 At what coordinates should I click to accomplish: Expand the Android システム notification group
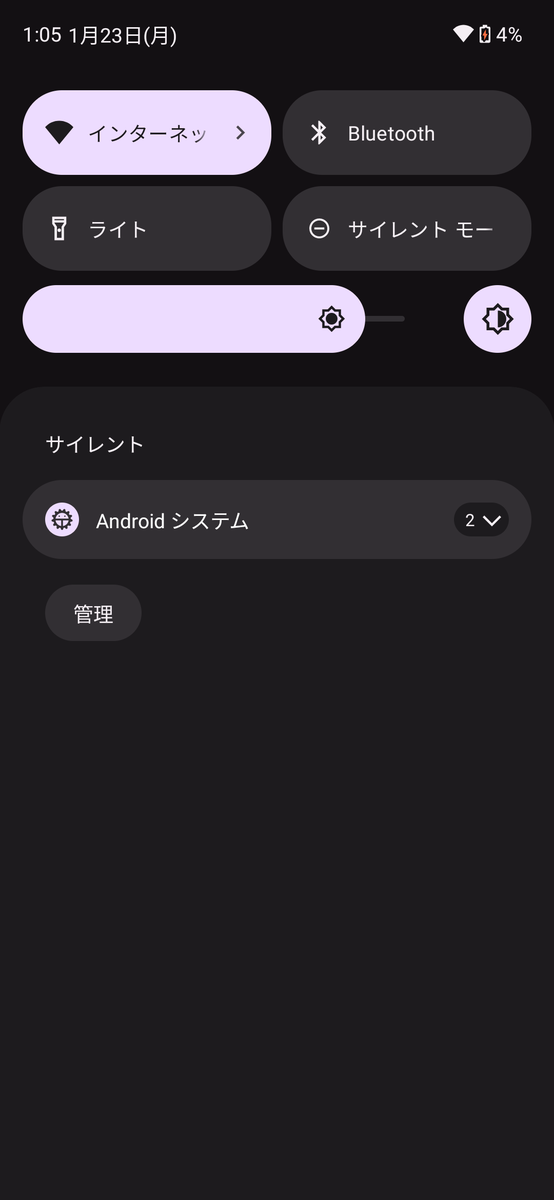pos(481,520)
